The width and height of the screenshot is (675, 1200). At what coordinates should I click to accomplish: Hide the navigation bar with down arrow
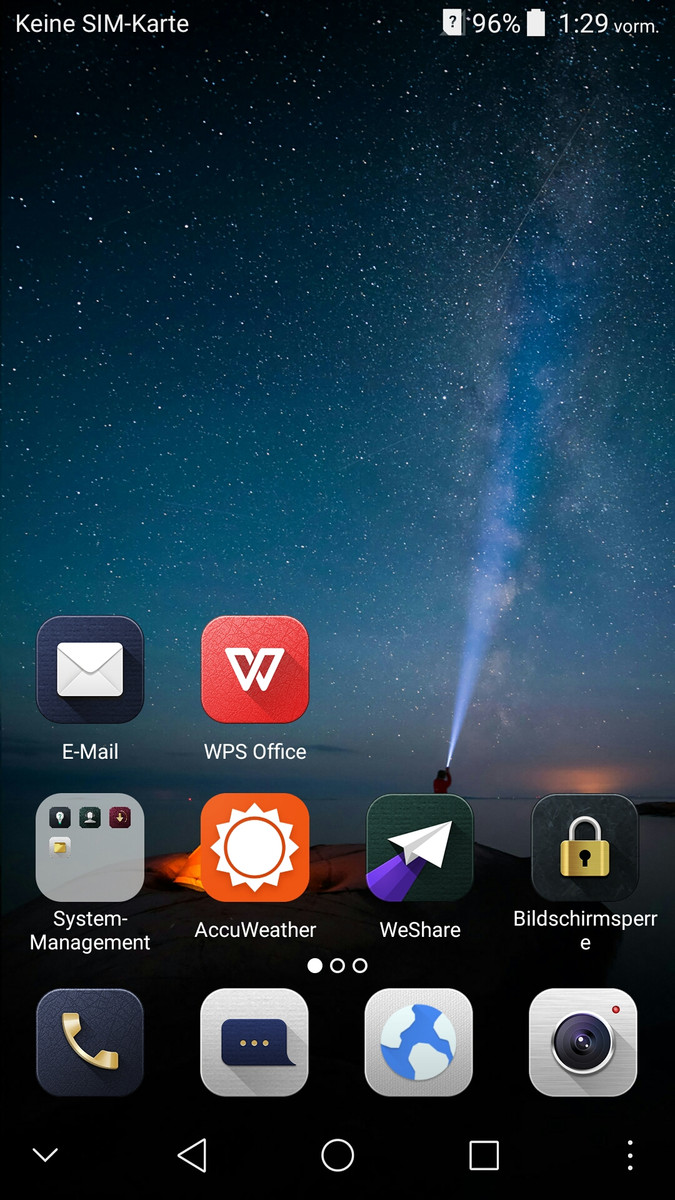(45, 1156)
